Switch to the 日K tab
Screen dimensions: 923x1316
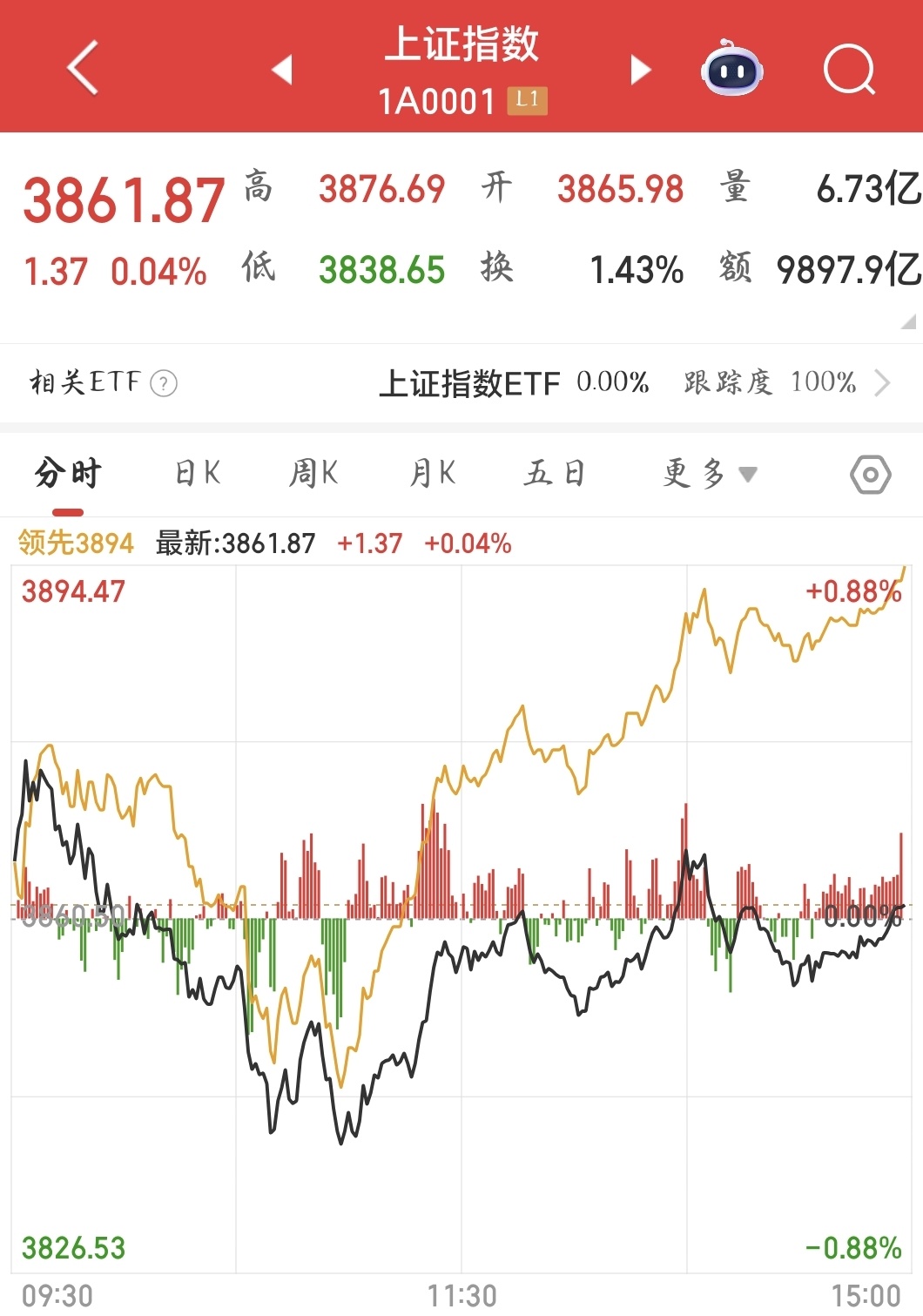coord(198,474)
